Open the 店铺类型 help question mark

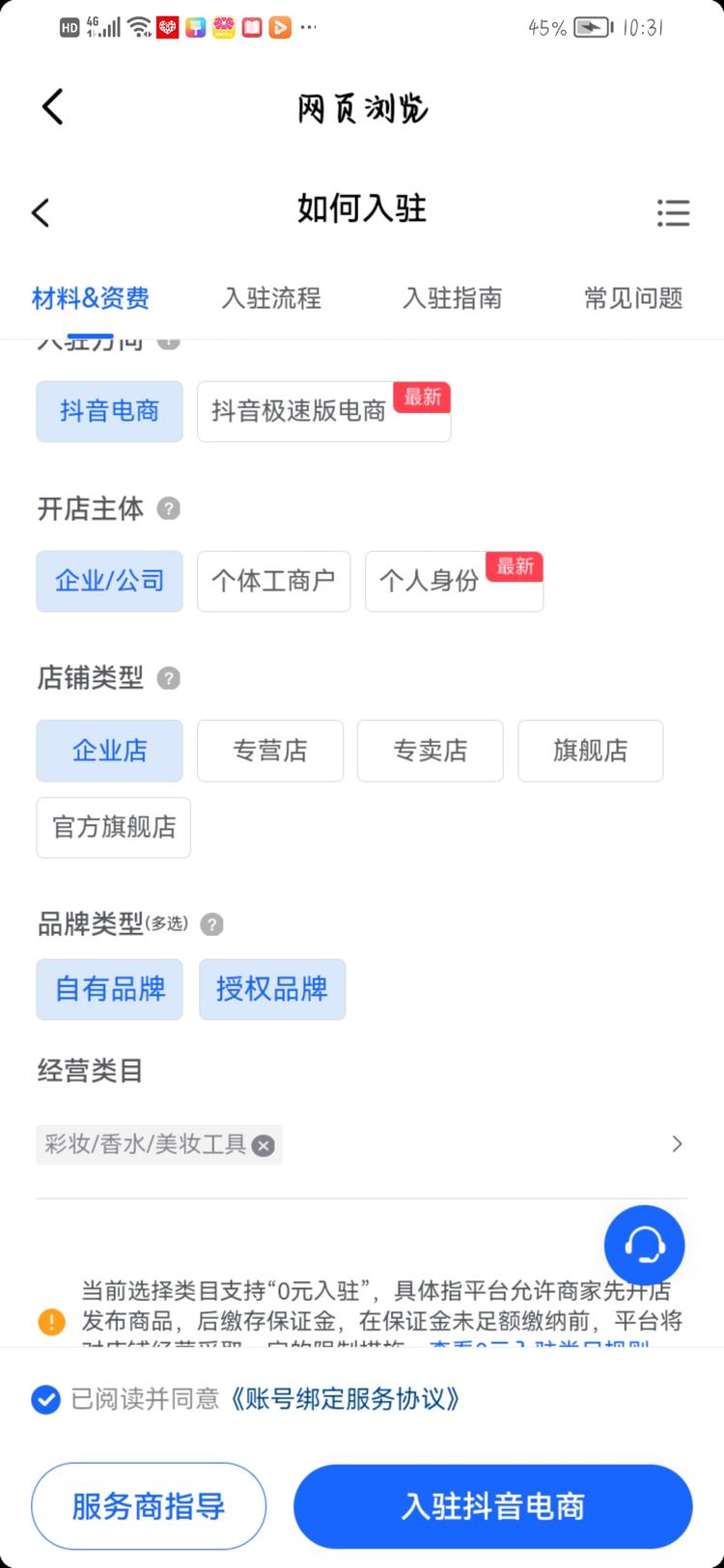pyautogui.click(x=169, y=677)
